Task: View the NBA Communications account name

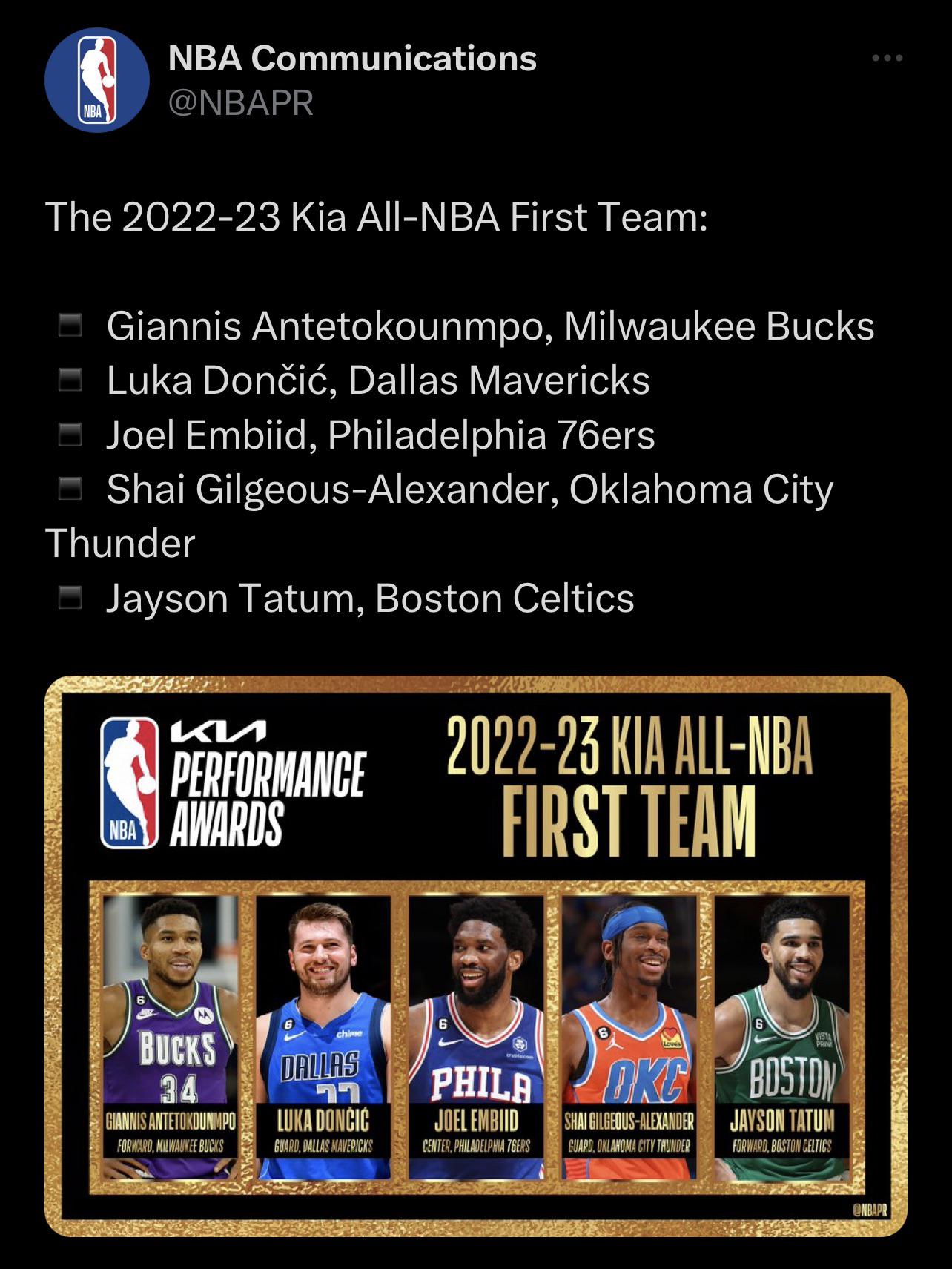Action: coord(352,59)
